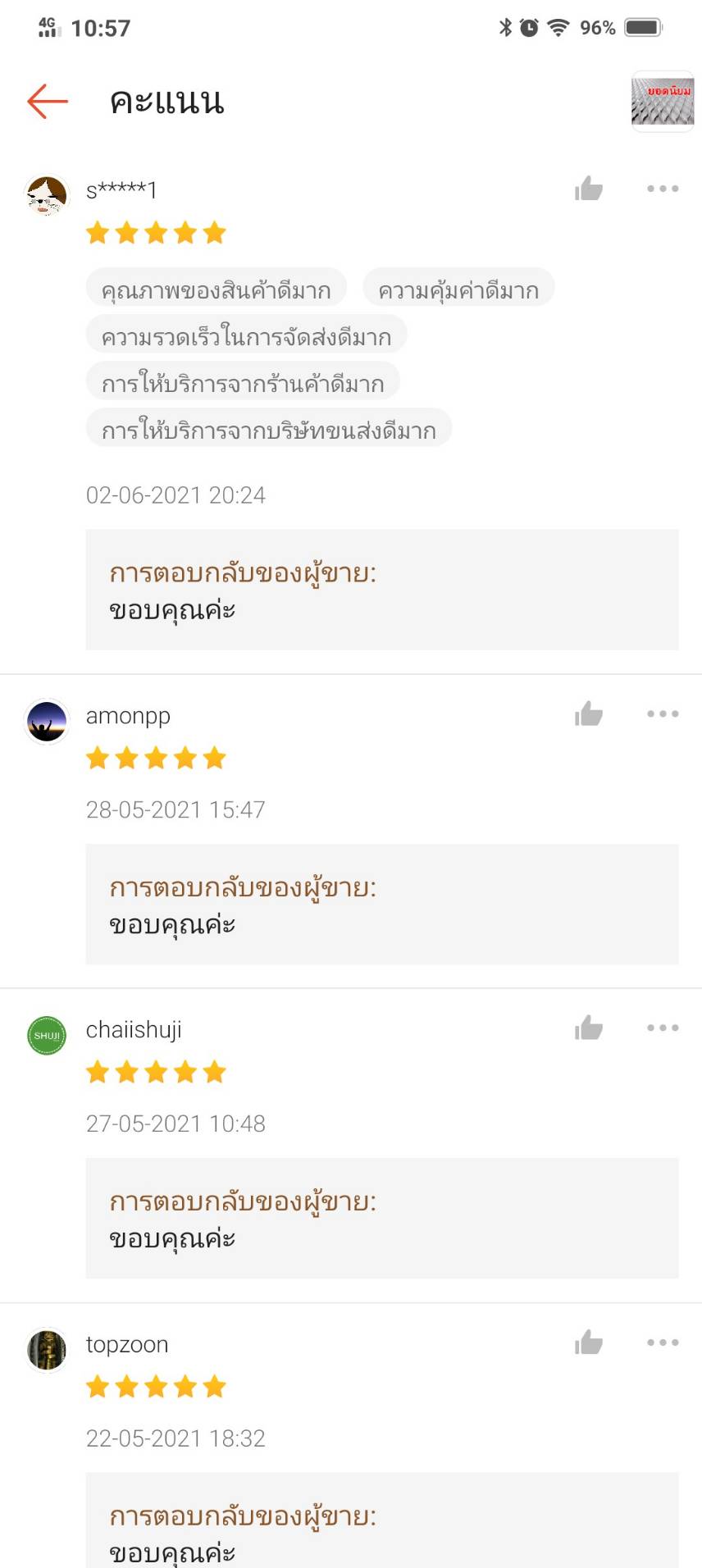View the profile picture of s*****1

[x=47, y=196]
